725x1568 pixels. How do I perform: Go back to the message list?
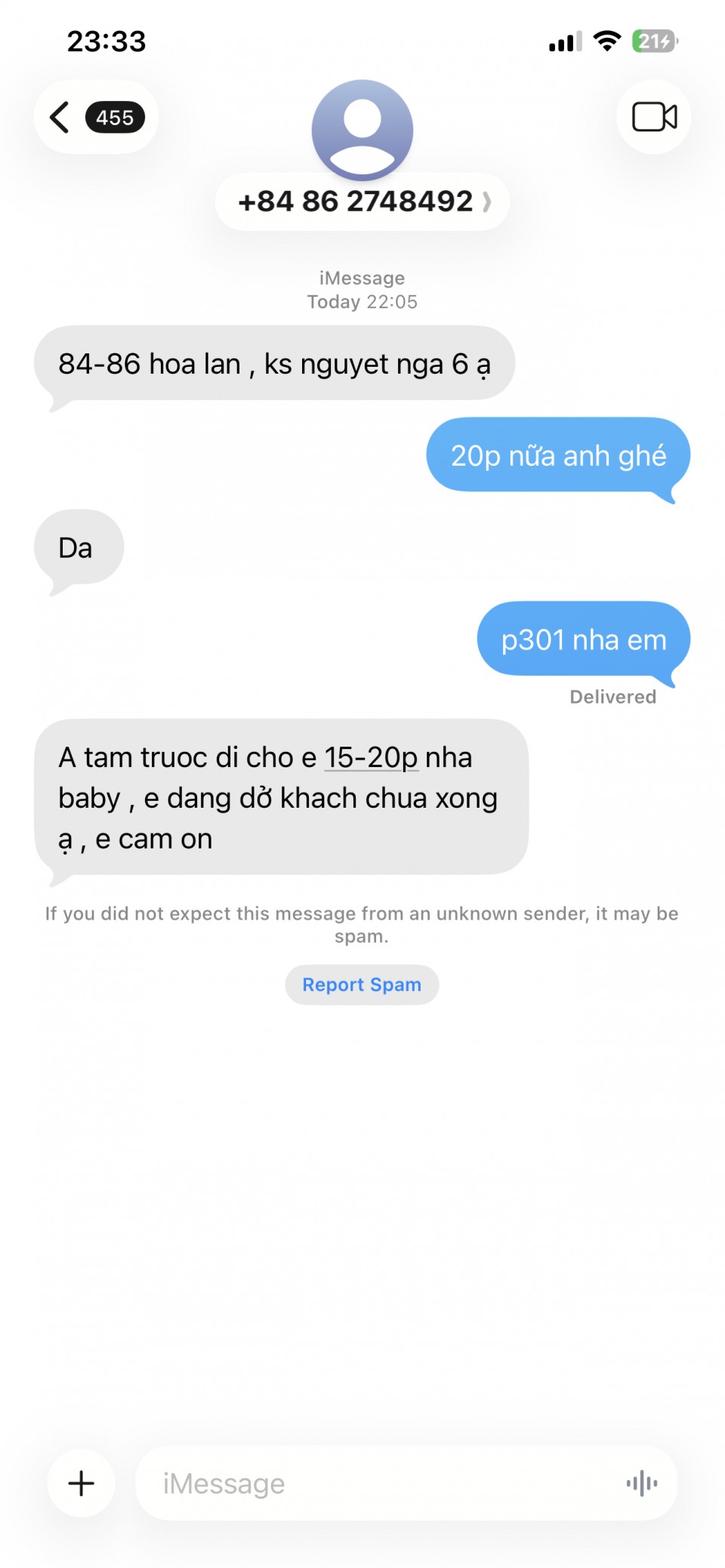tap(94, 118)
